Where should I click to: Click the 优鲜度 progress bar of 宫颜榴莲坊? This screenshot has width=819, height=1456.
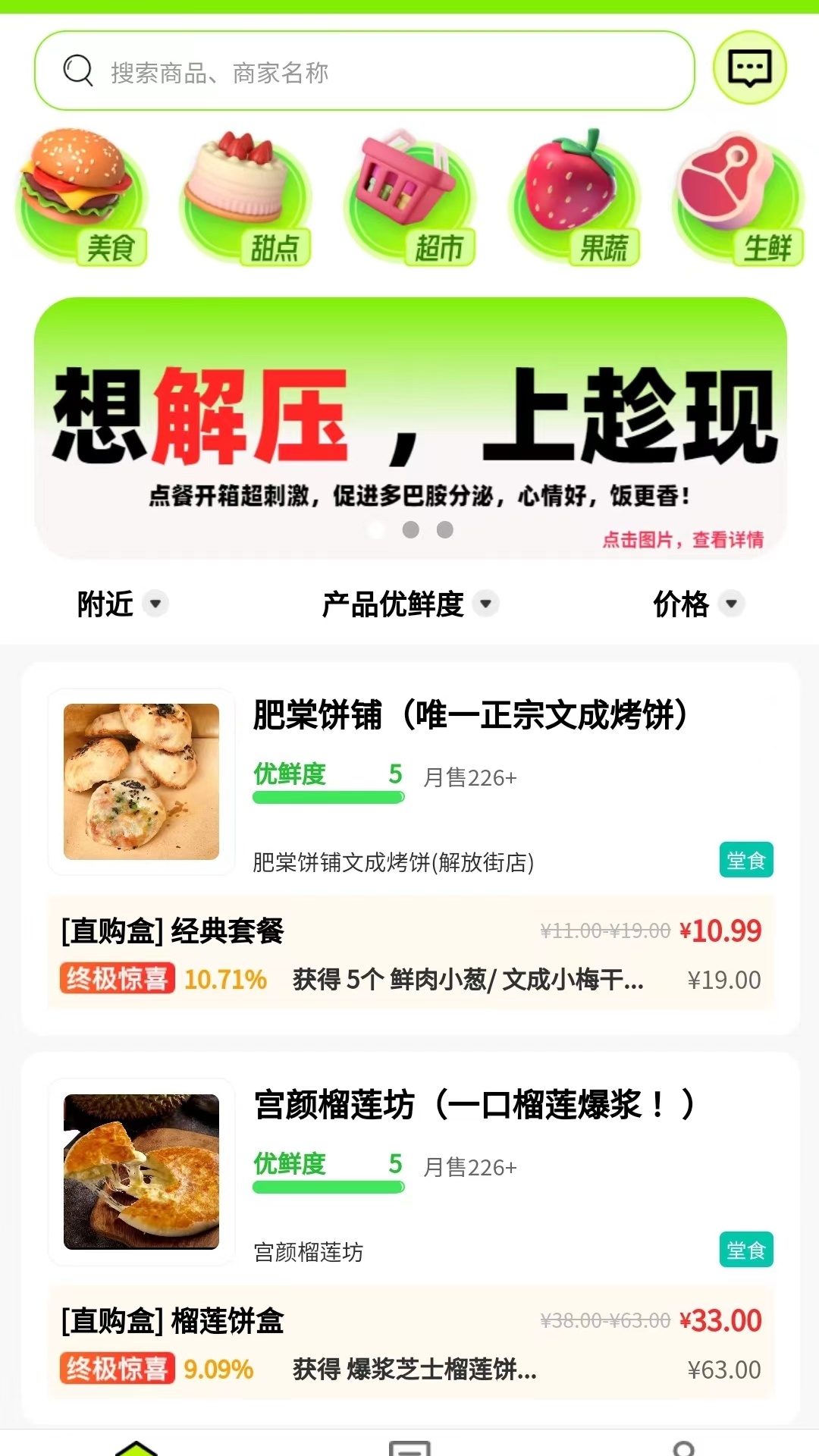click(x=328, y=1188)
